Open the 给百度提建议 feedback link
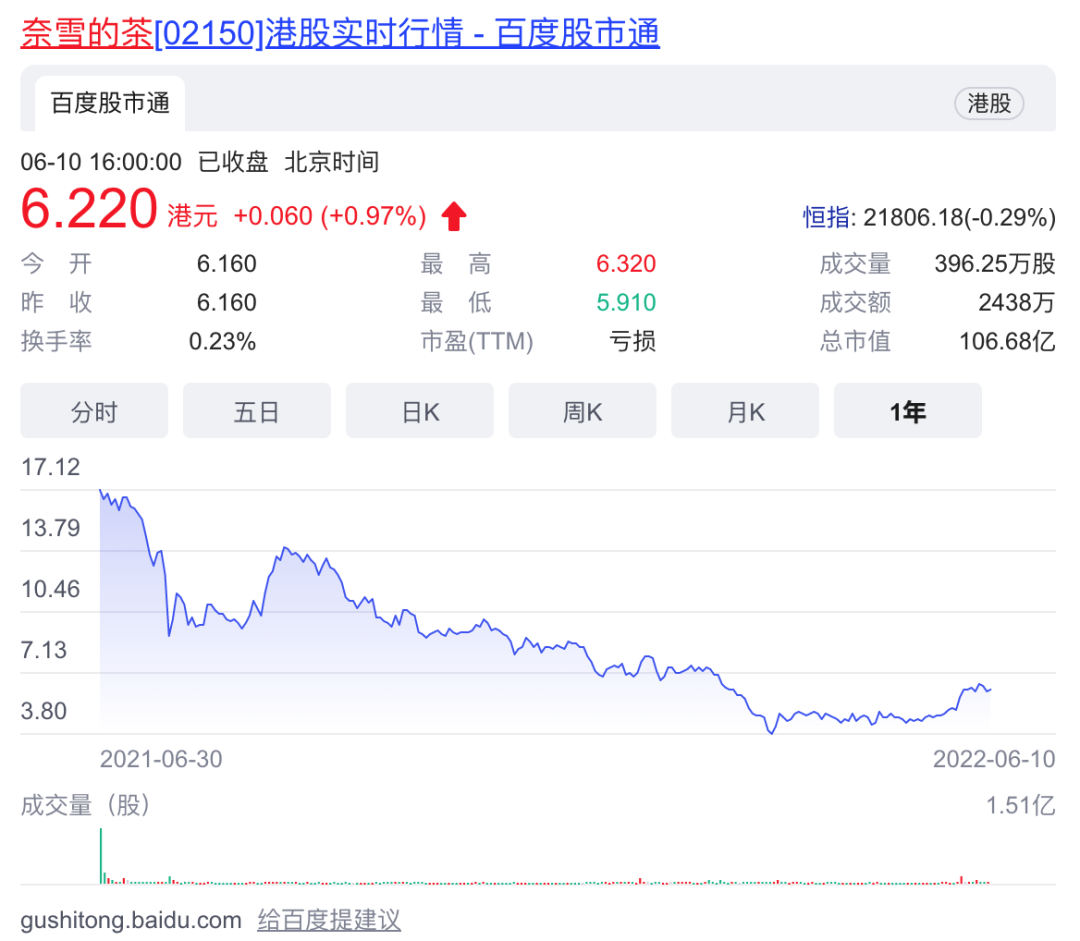1080x941 pixels. pos(329,919)
